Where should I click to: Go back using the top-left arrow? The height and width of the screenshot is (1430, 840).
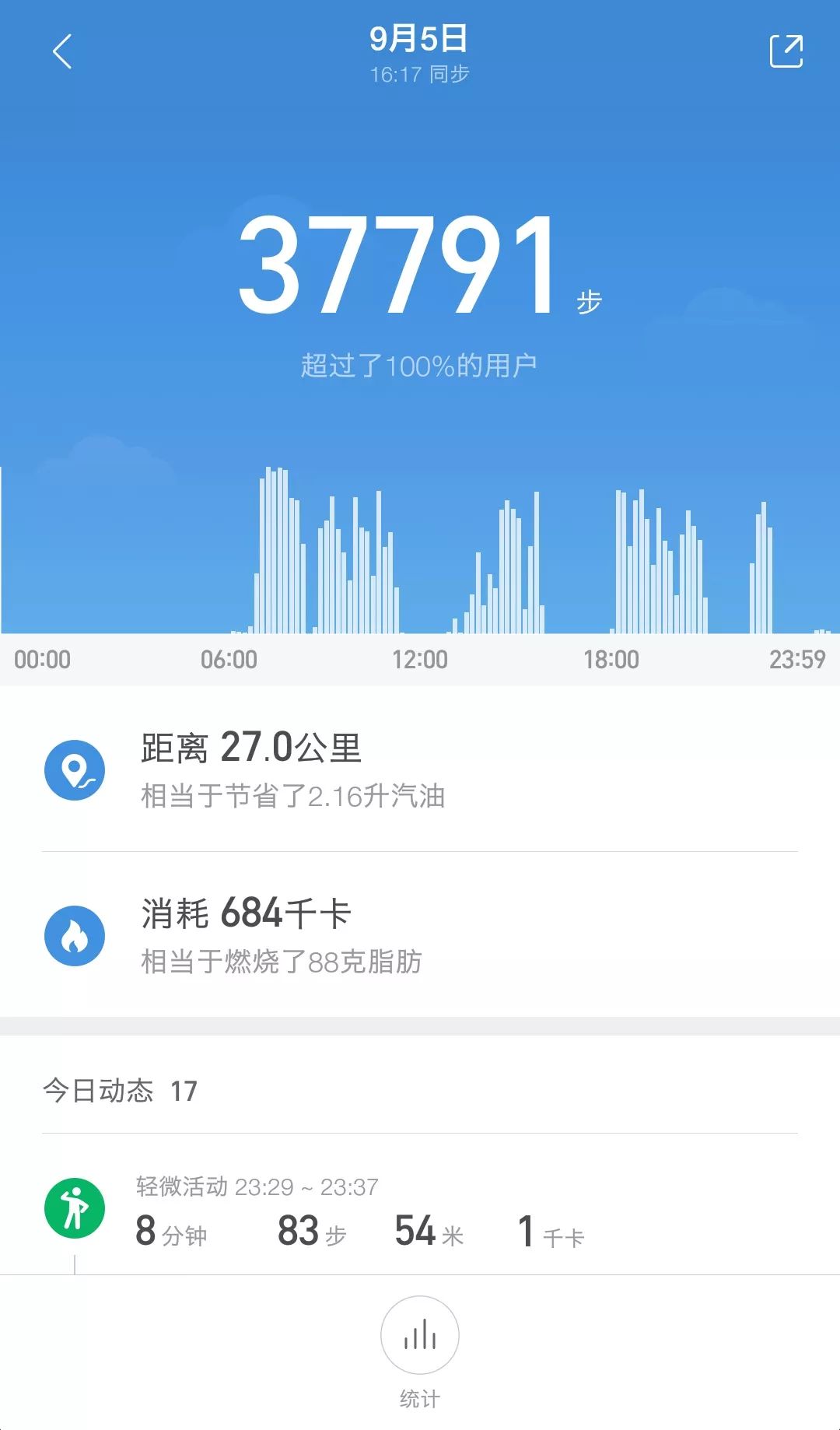click(62, 51)
